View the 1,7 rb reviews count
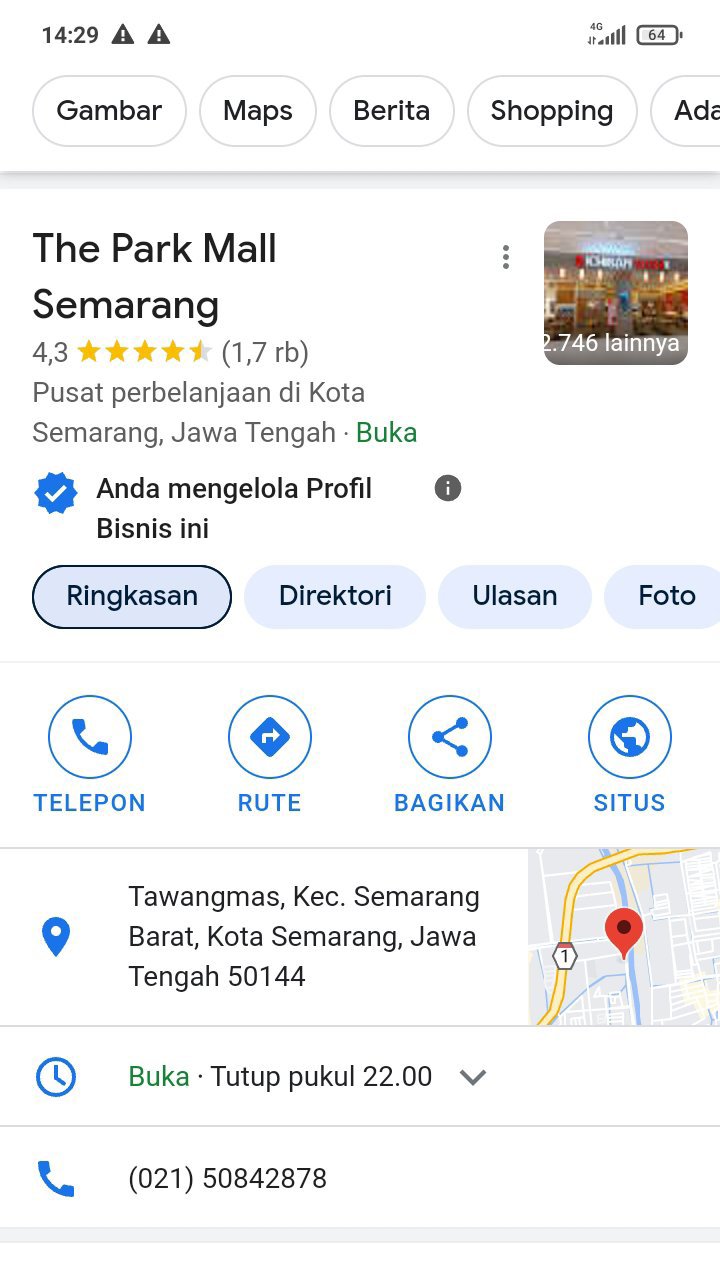720x1280 pixels. tap(265, 352)
